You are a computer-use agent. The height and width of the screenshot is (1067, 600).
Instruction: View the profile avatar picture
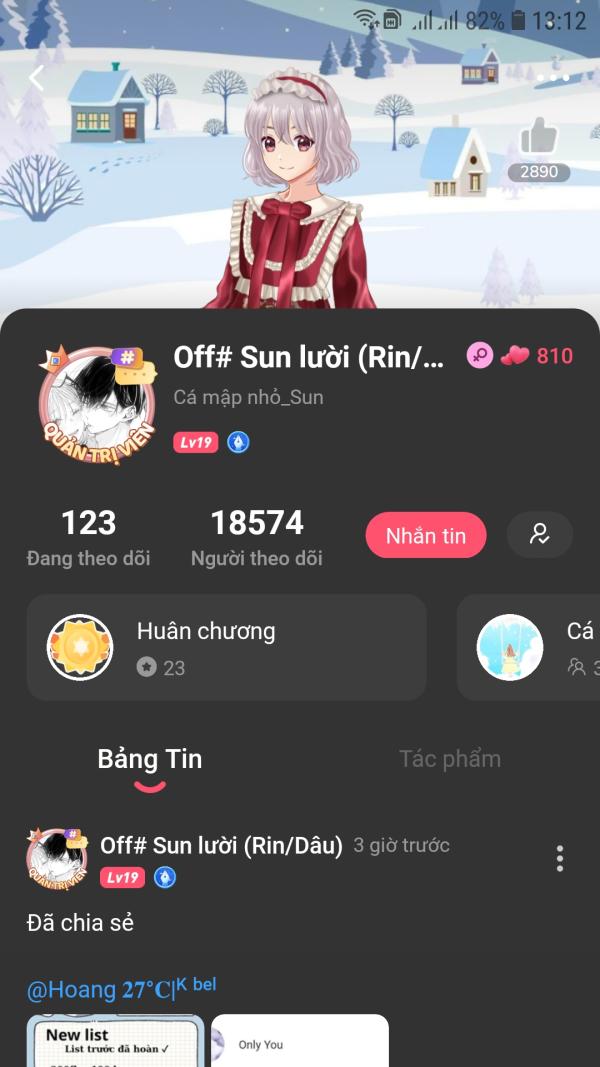(x=97, y=406)
